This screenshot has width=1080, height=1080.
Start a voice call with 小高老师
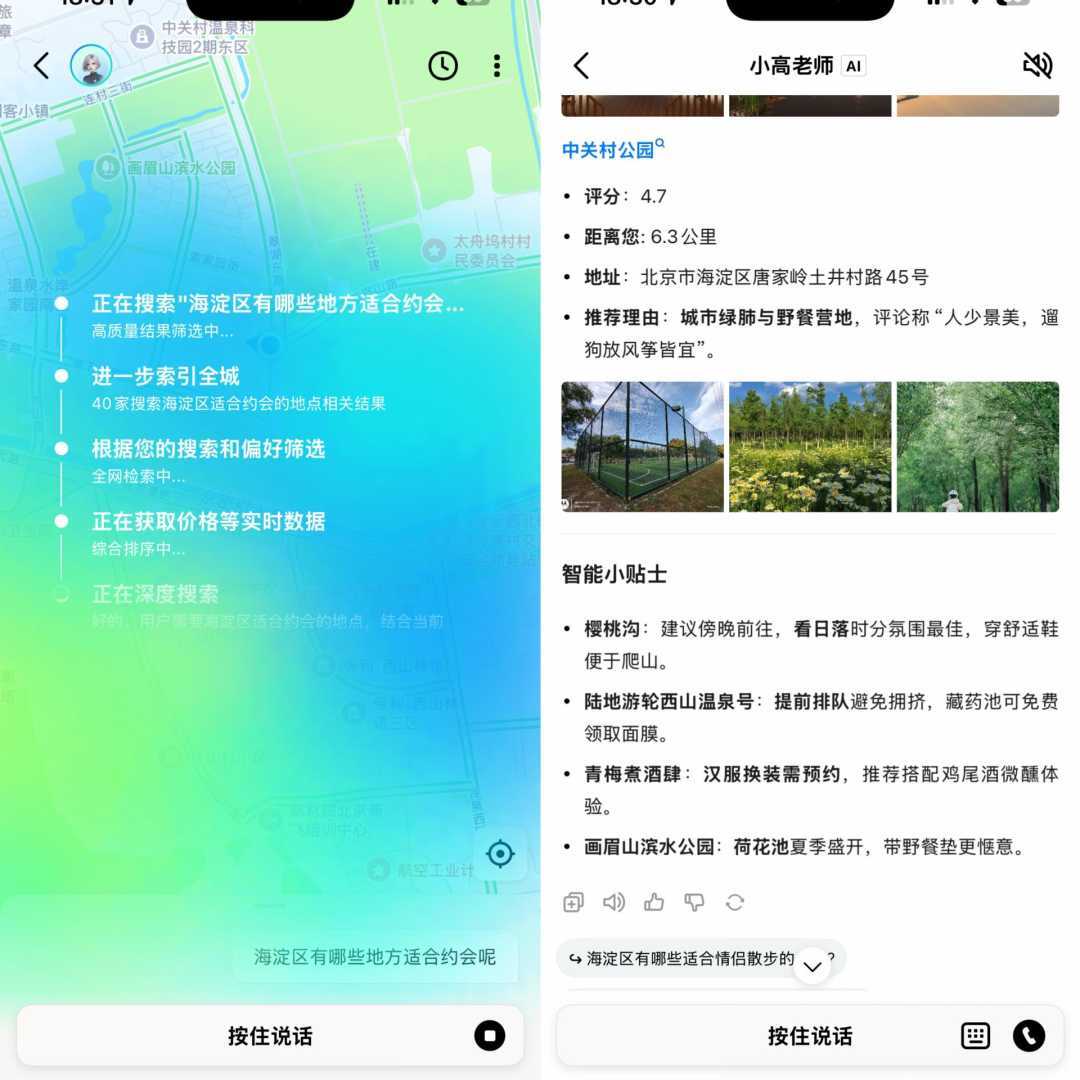[x=1028, y=1036]
